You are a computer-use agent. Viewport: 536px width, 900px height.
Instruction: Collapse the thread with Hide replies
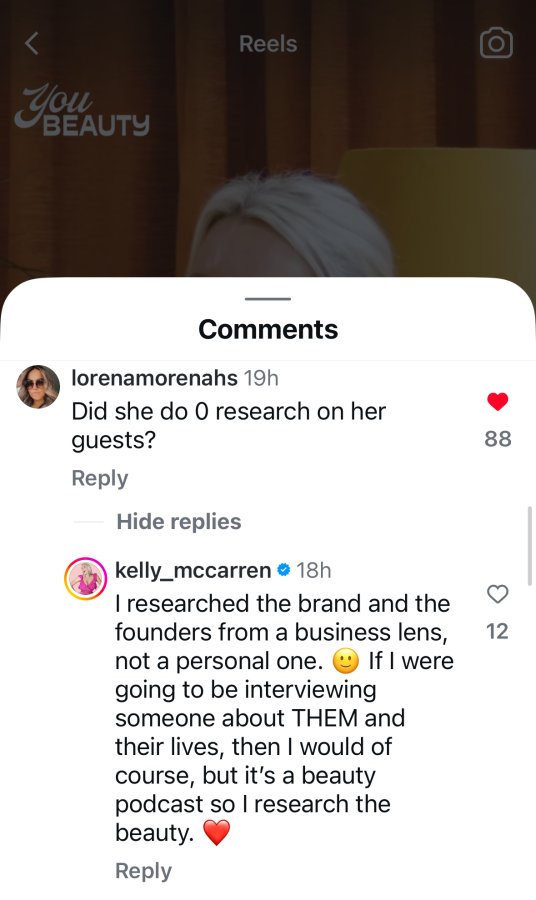(x=178, y=521)
